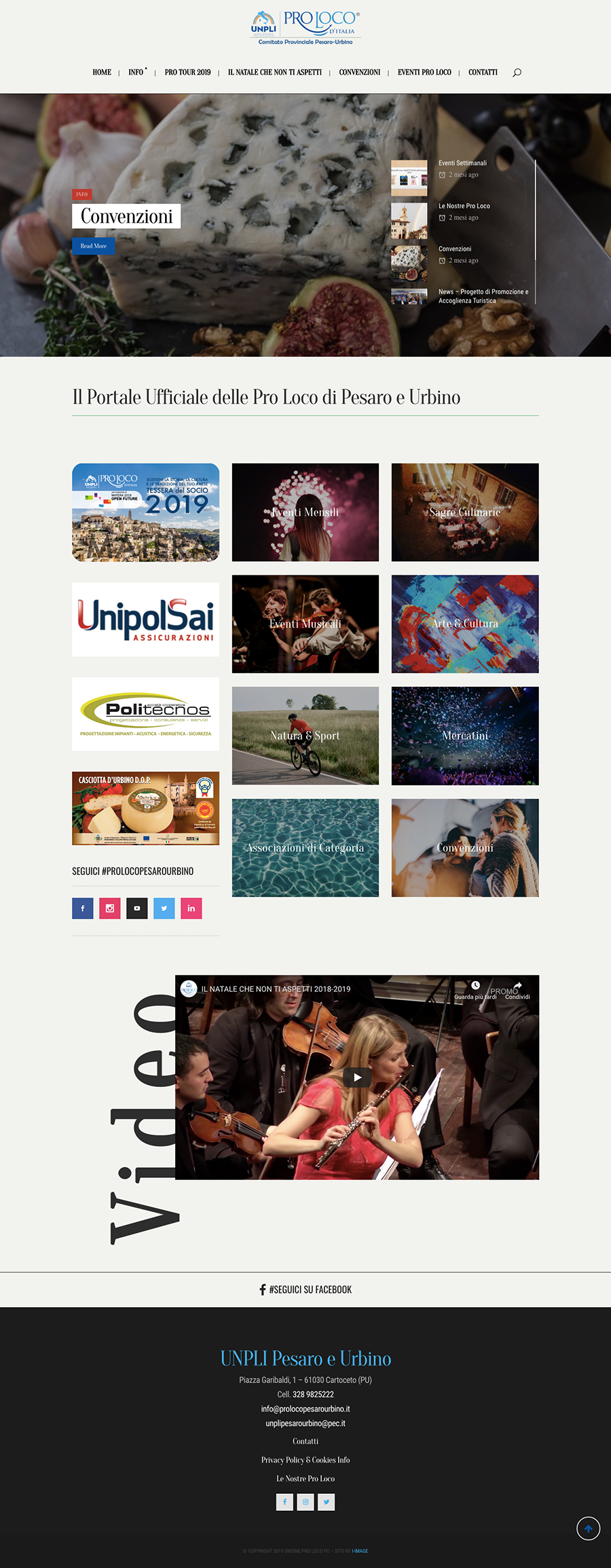Viewport: 611px width, 1568px height.
Task: Open the Le Nostre Pro Loco slider post
Action: tap(464, 206)
